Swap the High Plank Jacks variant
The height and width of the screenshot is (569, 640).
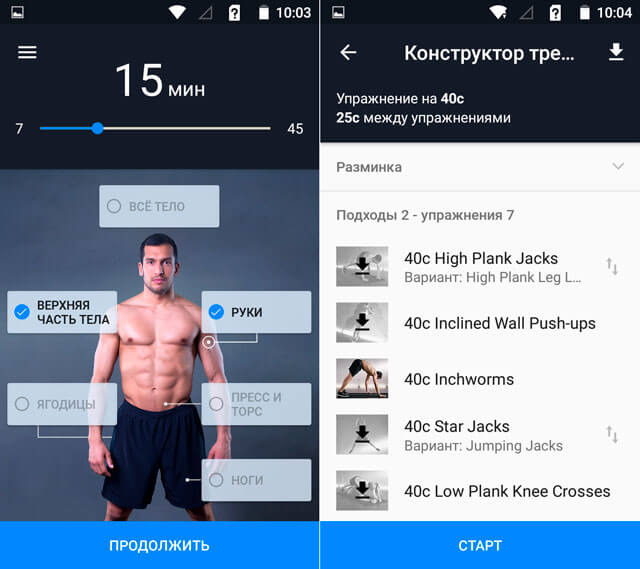pyautogui.click(x=612, y=266)
